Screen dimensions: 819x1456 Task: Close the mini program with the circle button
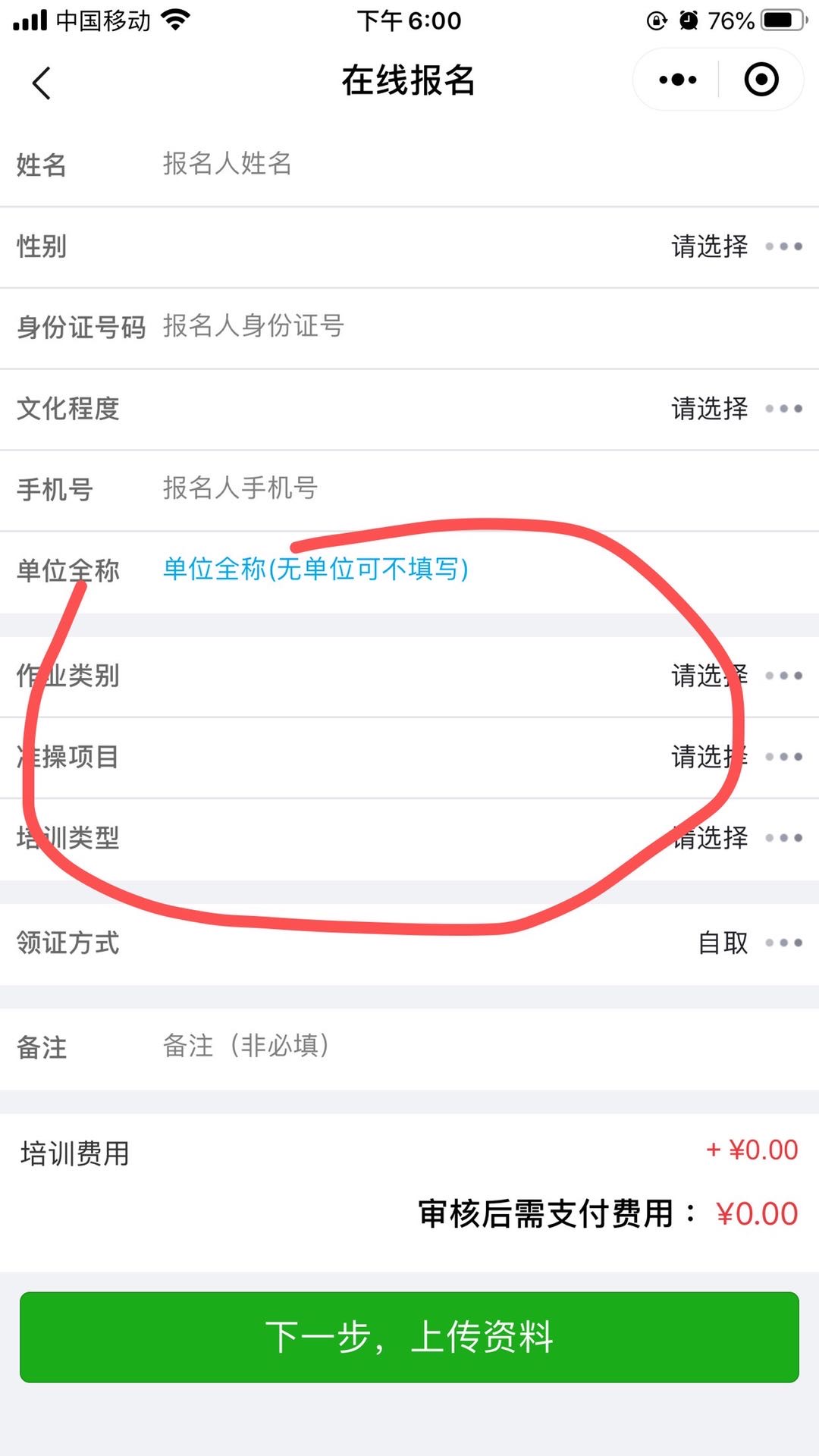[x=761, y=80]
